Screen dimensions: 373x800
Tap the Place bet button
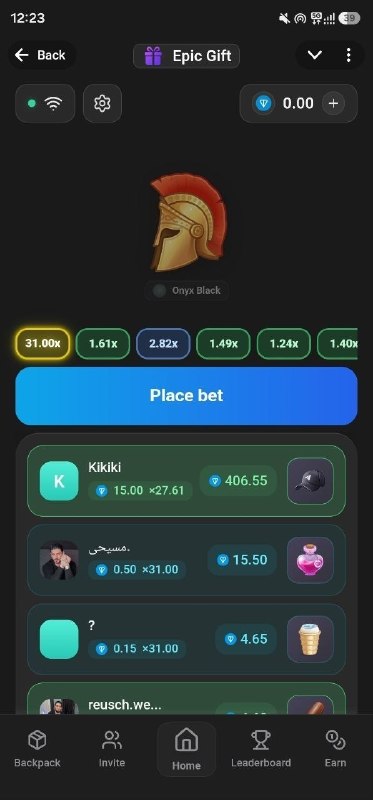pyautogui.click(x=186, y=396)
